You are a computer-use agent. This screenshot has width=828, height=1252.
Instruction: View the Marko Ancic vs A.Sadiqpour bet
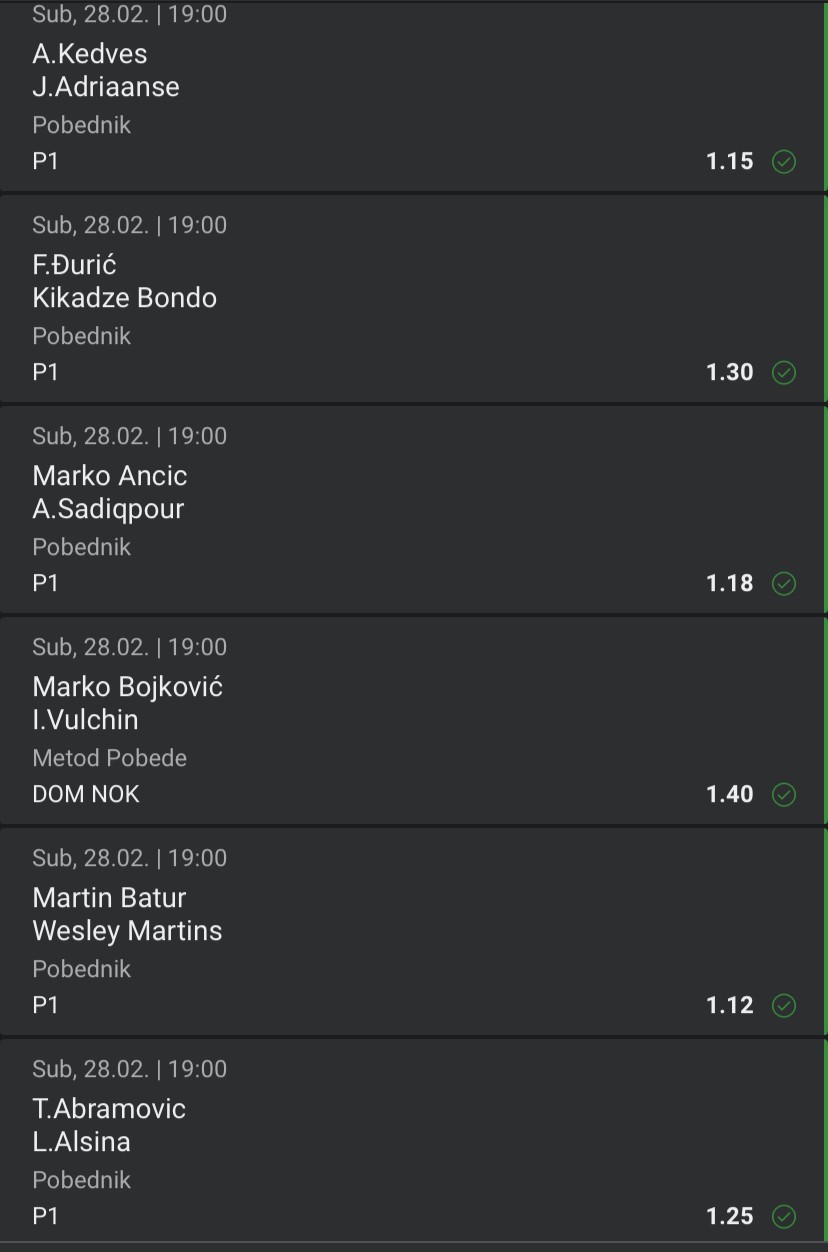pos(109,492)
